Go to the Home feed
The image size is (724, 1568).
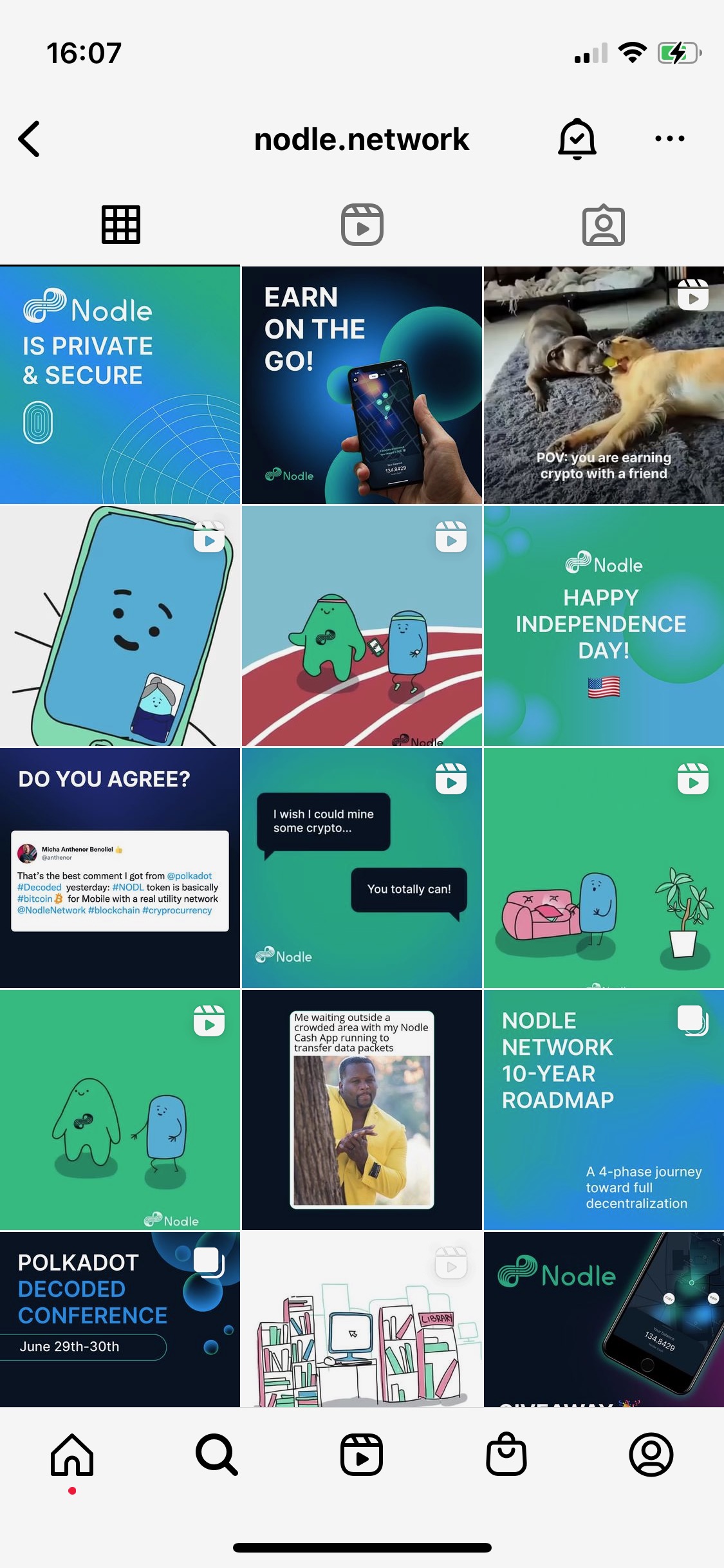point(72,1455)
